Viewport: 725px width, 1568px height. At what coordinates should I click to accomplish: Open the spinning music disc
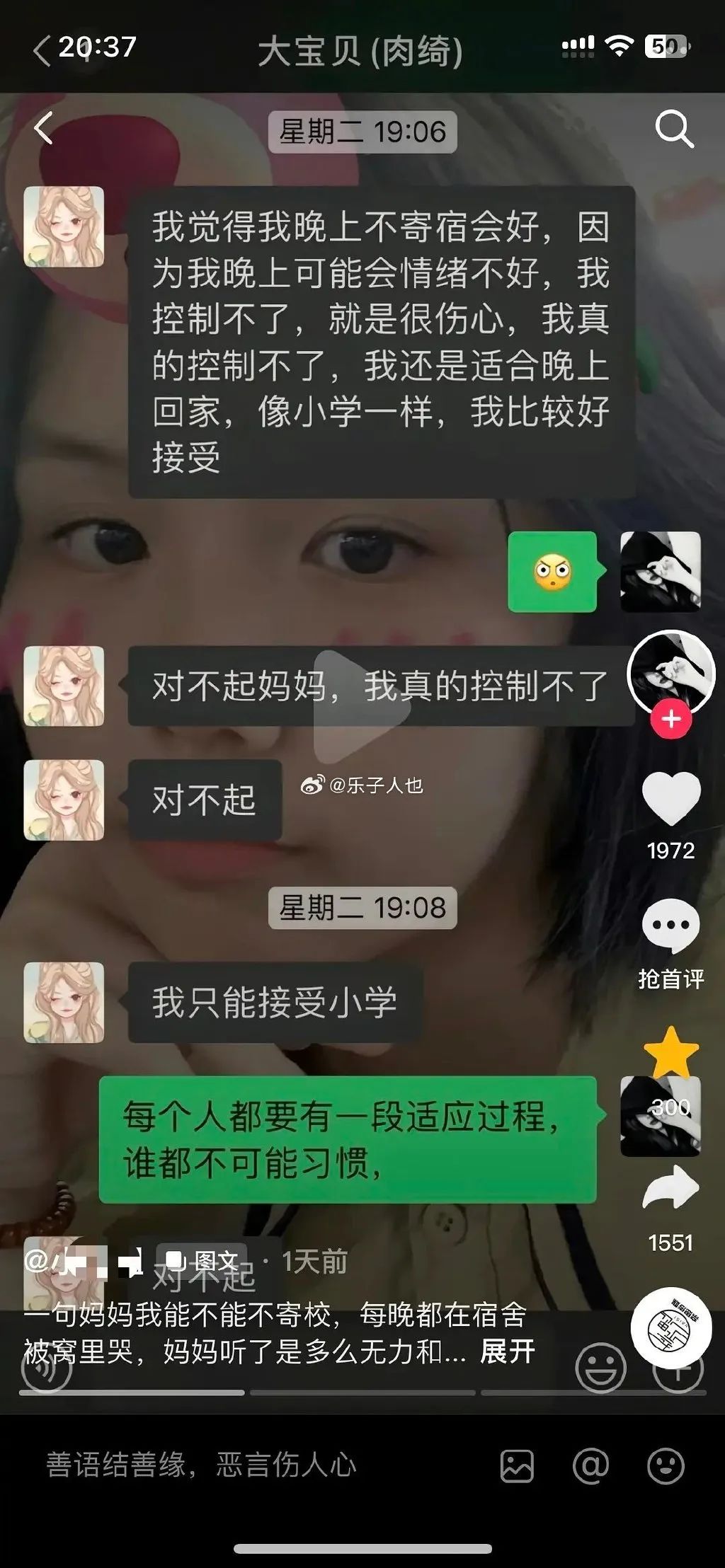pos(670,1328)
